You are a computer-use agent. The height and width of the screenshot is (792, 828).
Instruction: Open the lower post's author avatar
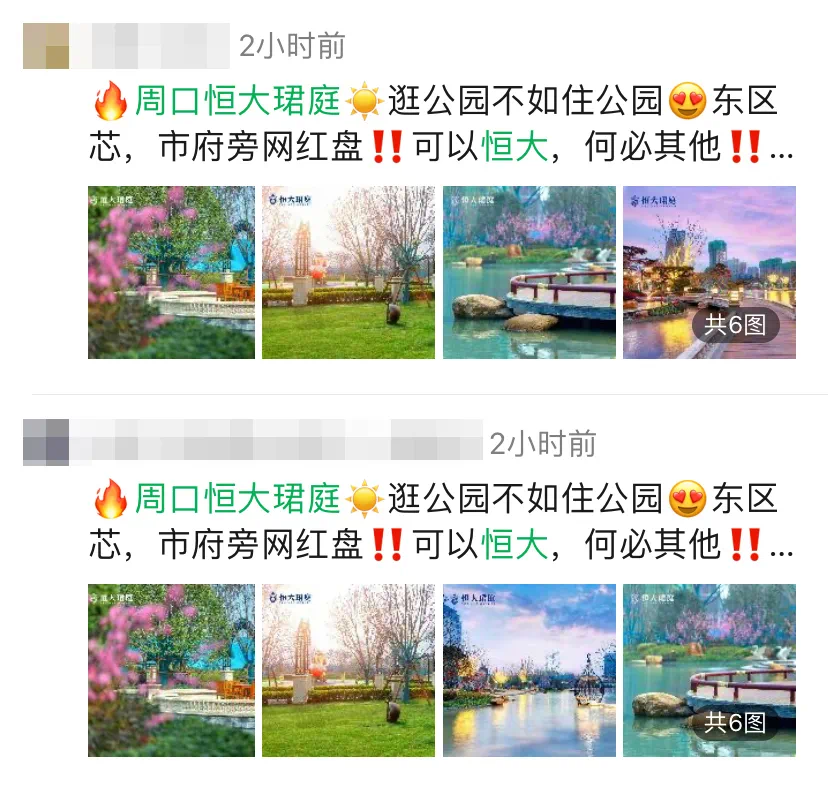tap(46, 442)
